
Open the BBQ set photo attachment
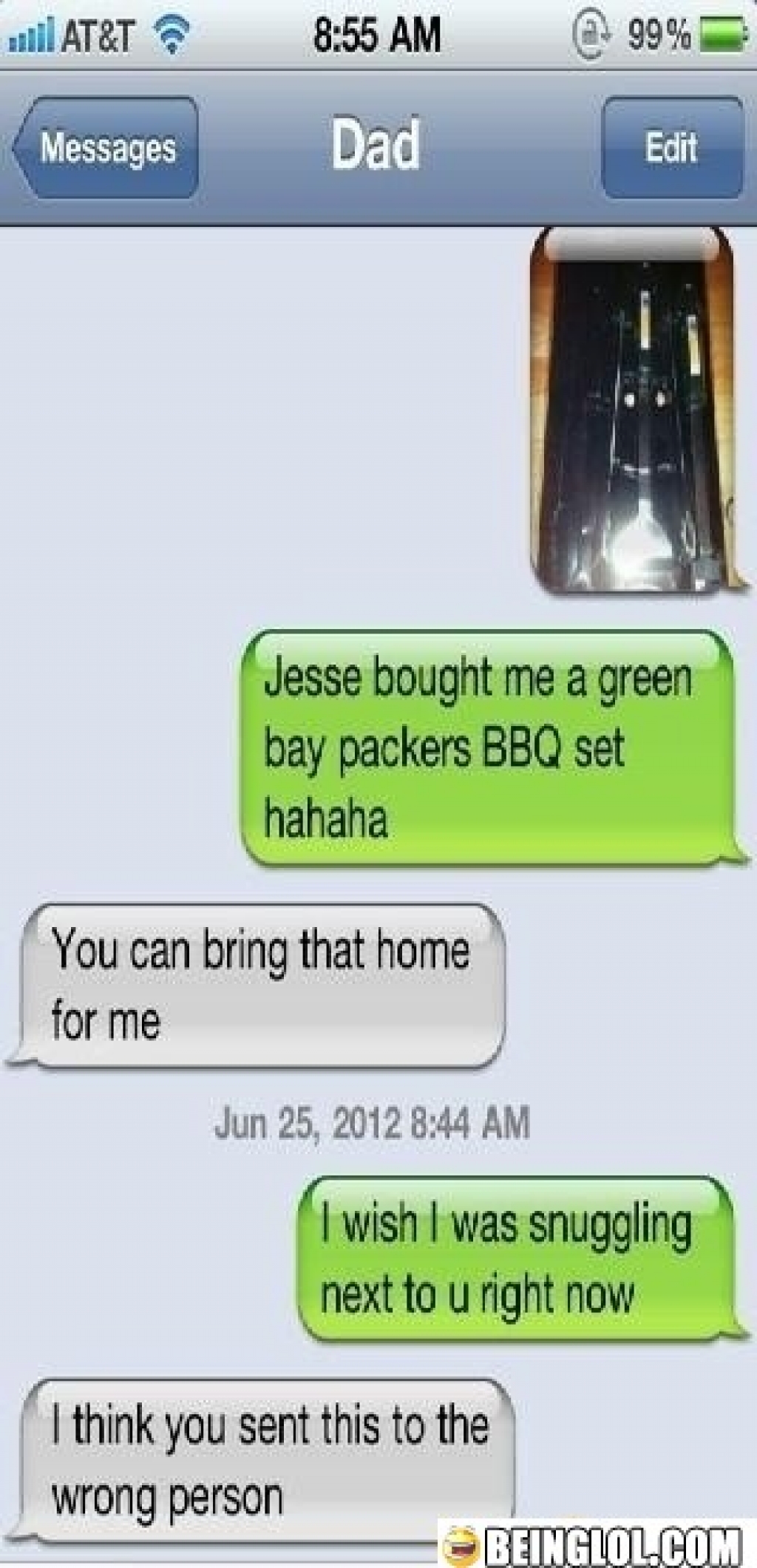coord(633,412)
